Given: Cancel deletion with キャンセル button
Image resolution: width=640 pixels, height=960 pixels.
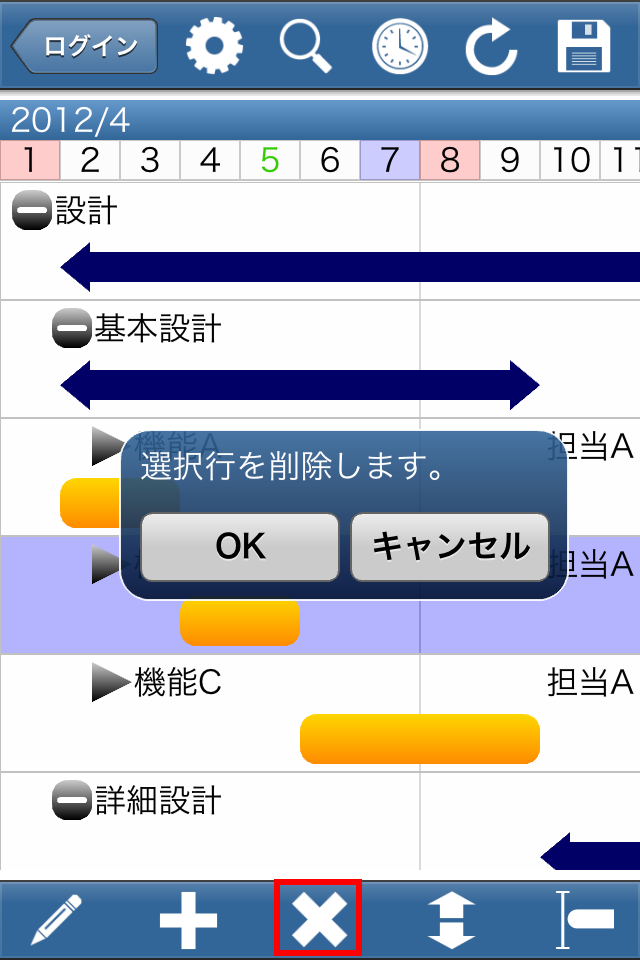Looking at the screenshot, I should pos(450,546).
